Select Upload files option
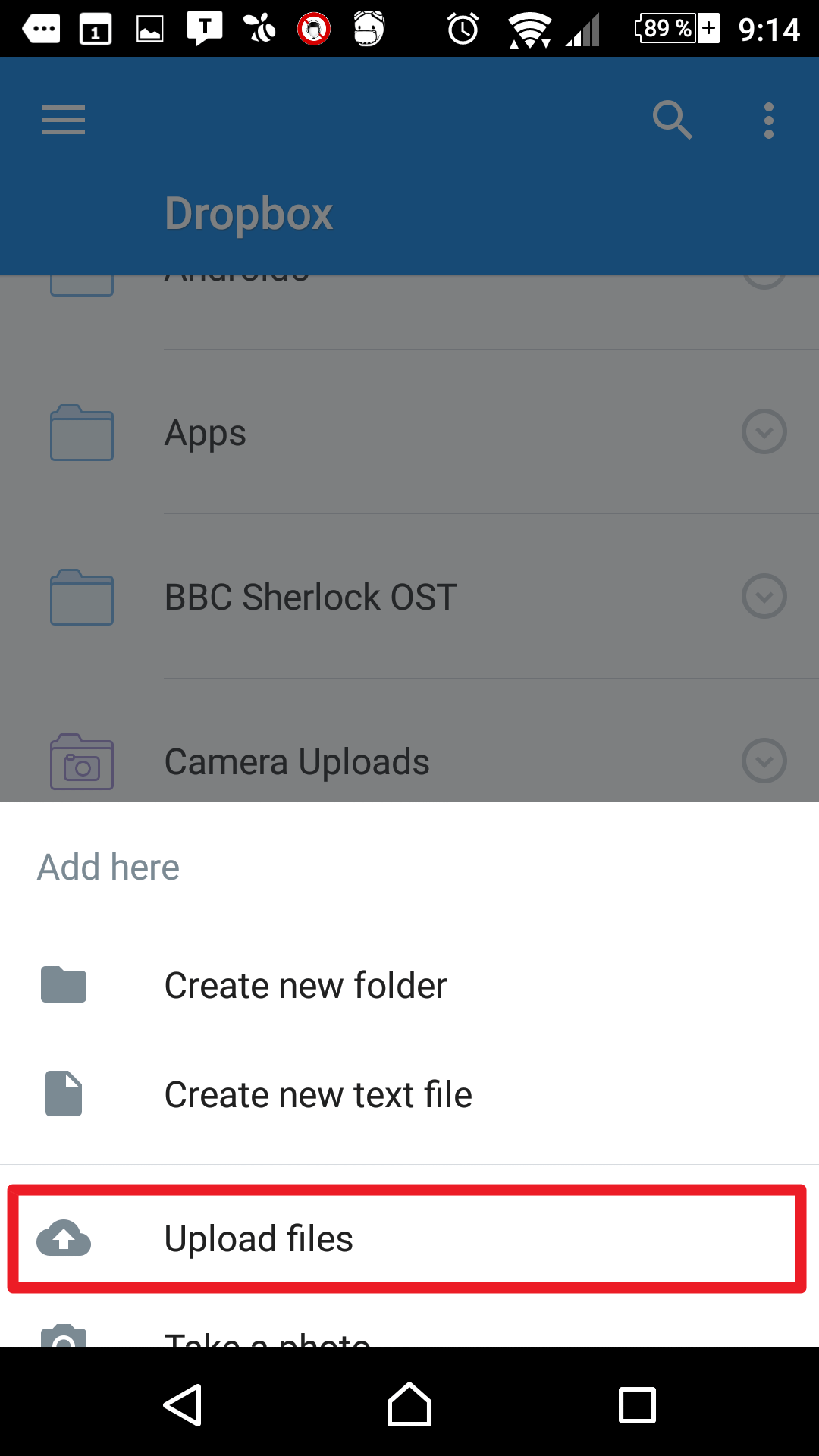Viewport: 819px width, 1456px height. pyautogui.click(x=409, y=1238)
